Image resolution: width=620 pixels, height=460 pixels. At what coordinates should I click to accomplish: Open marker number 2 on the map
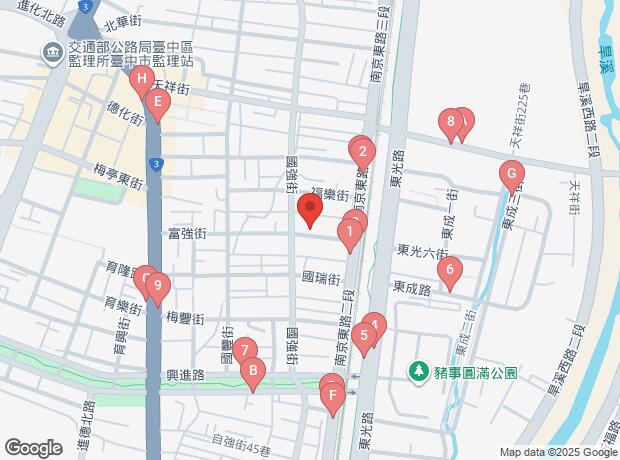(363, 153)
